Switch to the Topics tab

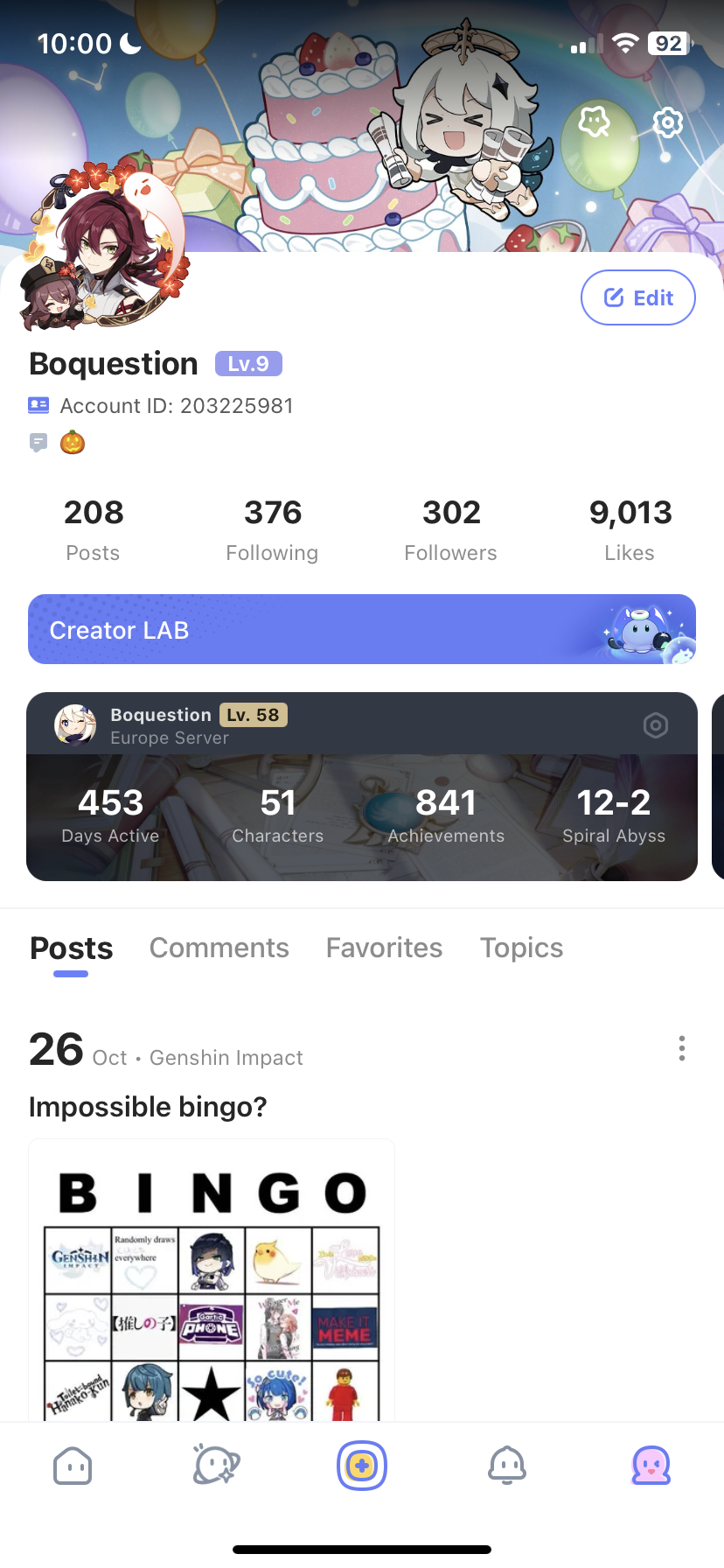(521, 948)
